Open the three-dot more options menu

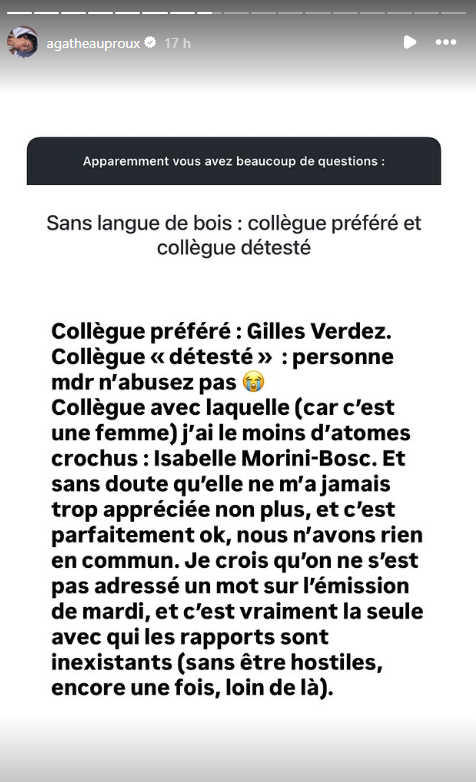point(446,42)
